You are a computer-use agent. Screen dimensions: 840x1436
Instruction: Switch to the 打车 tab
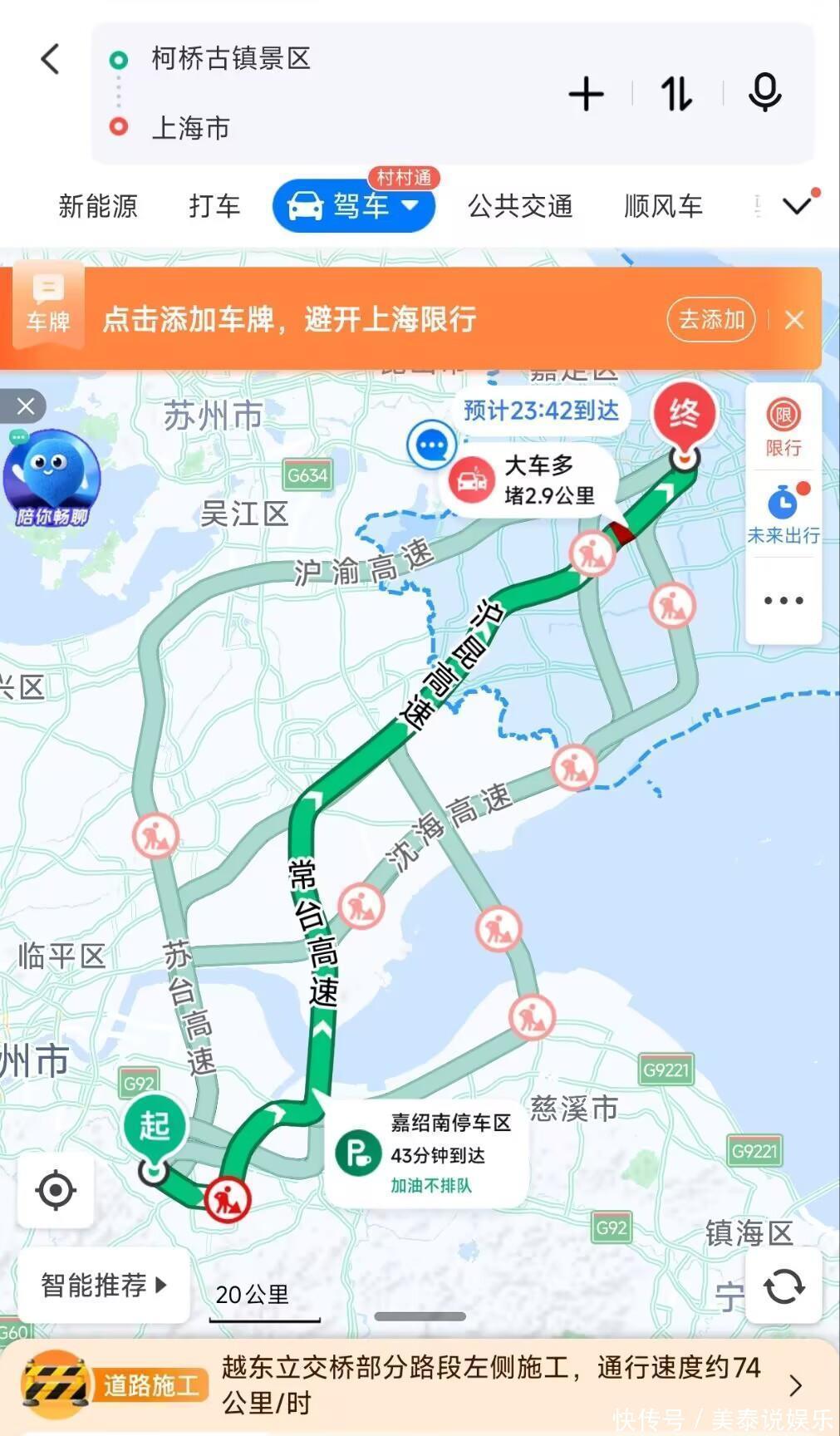[214, 206]
